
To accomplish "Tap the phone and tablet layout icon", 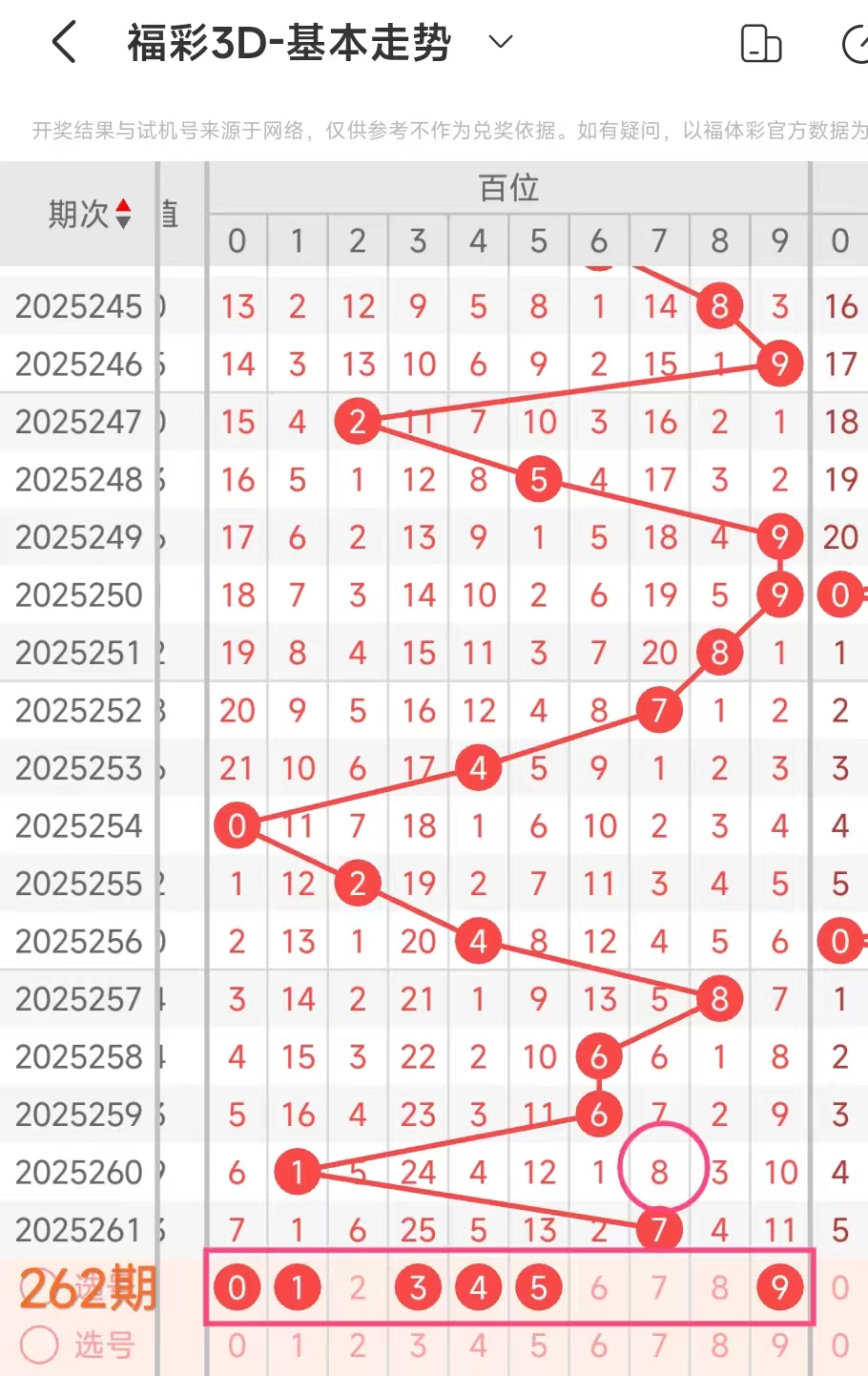I will coord(760,44).
